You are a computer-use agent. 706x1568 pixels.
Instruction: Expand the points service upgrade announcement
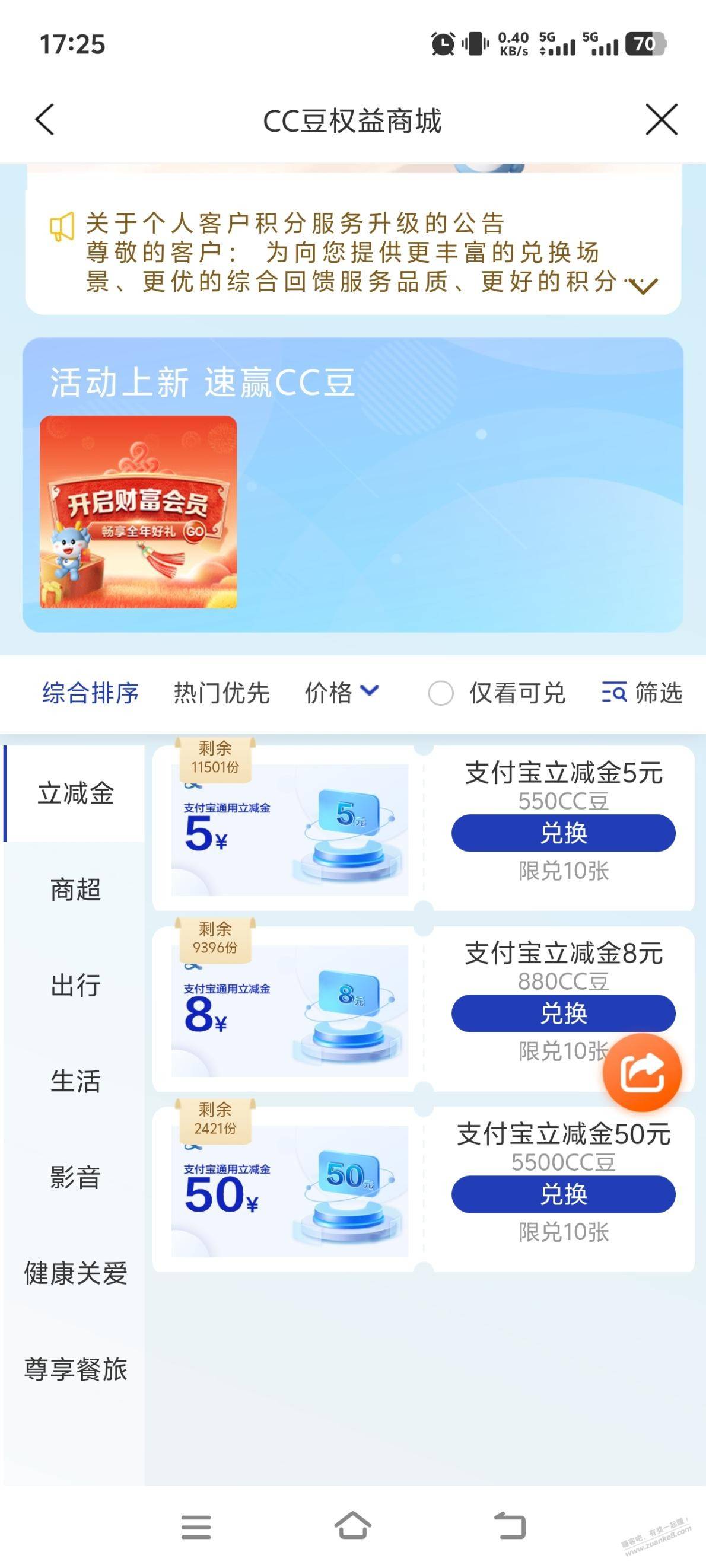[x=643, y=285]
